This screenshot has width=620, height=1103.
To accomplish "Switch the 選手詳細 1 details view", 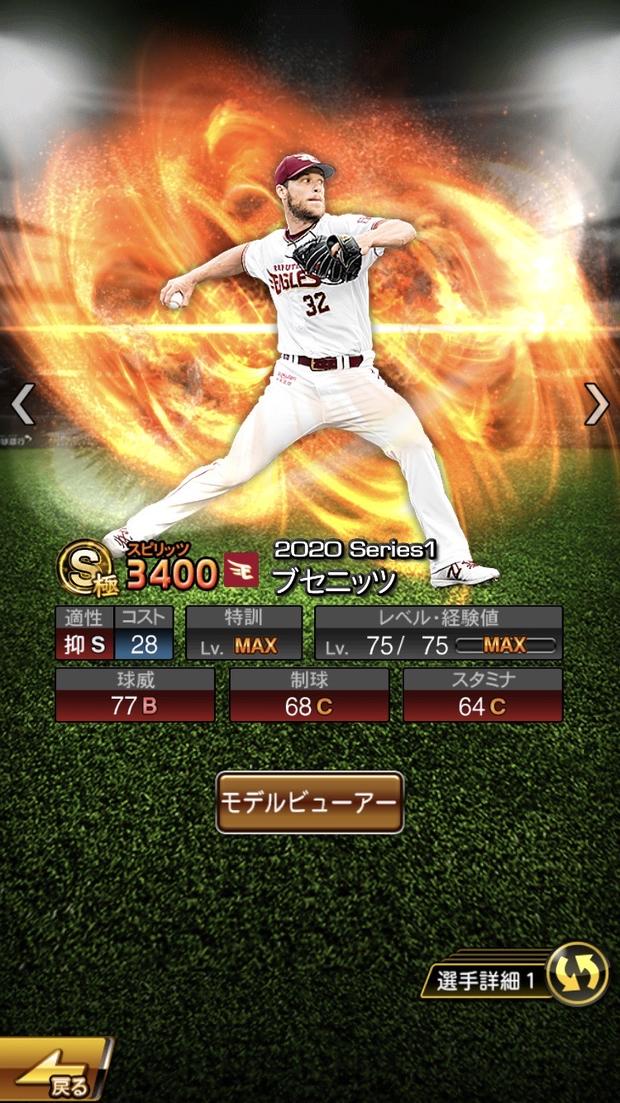I will pyautogui.click(x=578, y=973).
